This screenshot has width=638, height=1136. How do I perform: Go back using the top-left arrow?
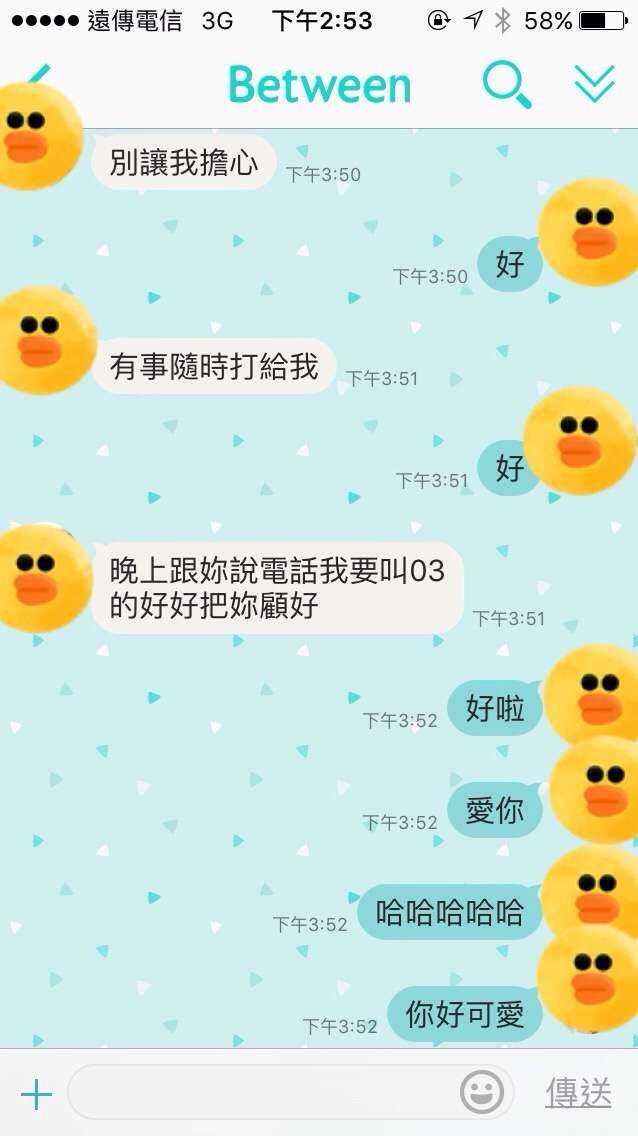coord(38,77)
